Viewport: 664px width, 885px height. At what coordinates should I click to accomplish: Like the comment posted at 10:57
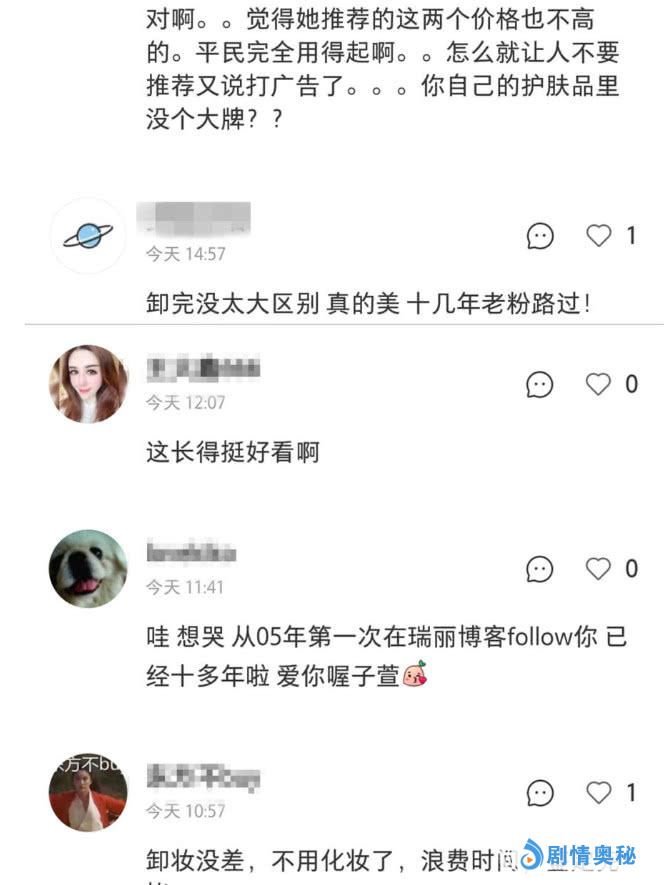click(x=598, y=793)
